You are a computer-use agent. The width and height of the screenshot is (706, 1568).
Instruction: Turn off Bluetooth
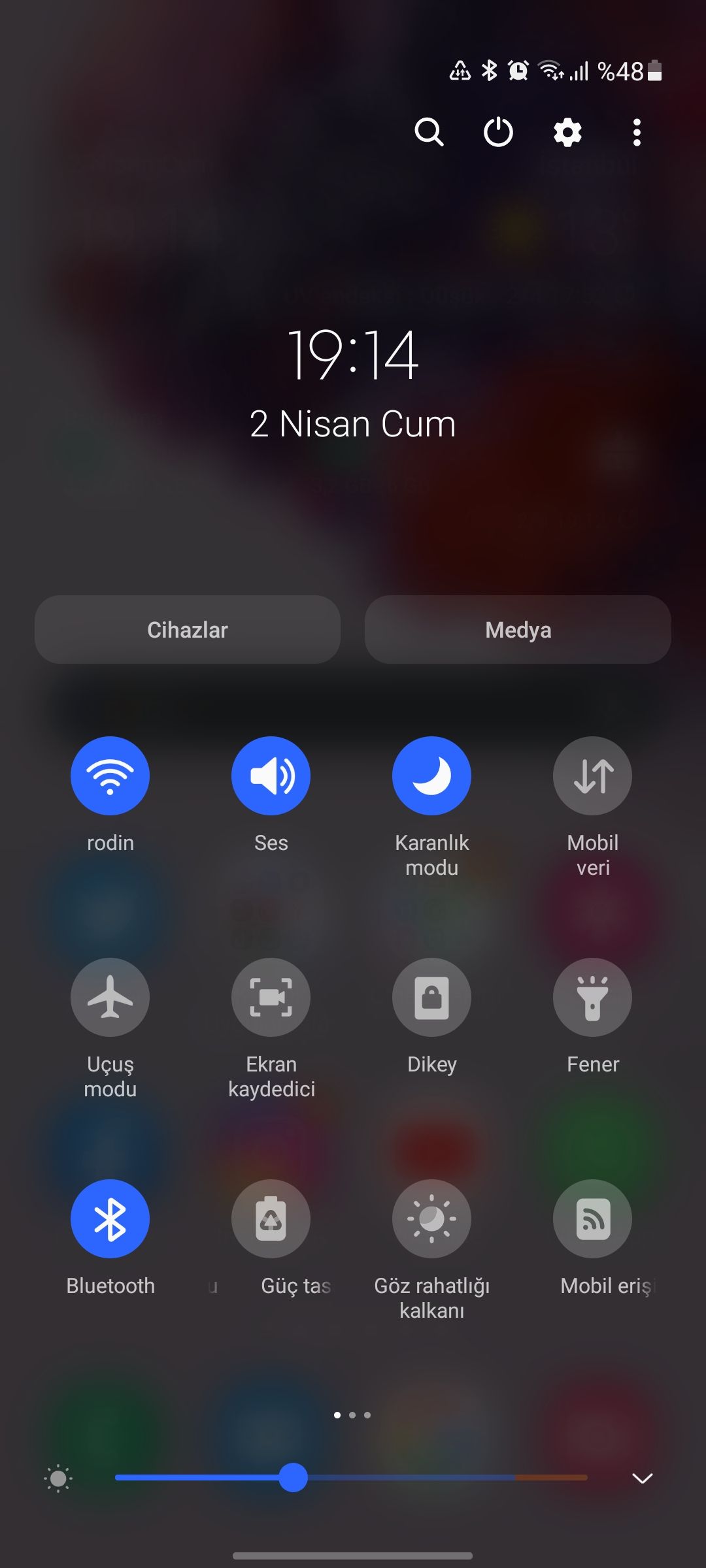point(110,1218)
